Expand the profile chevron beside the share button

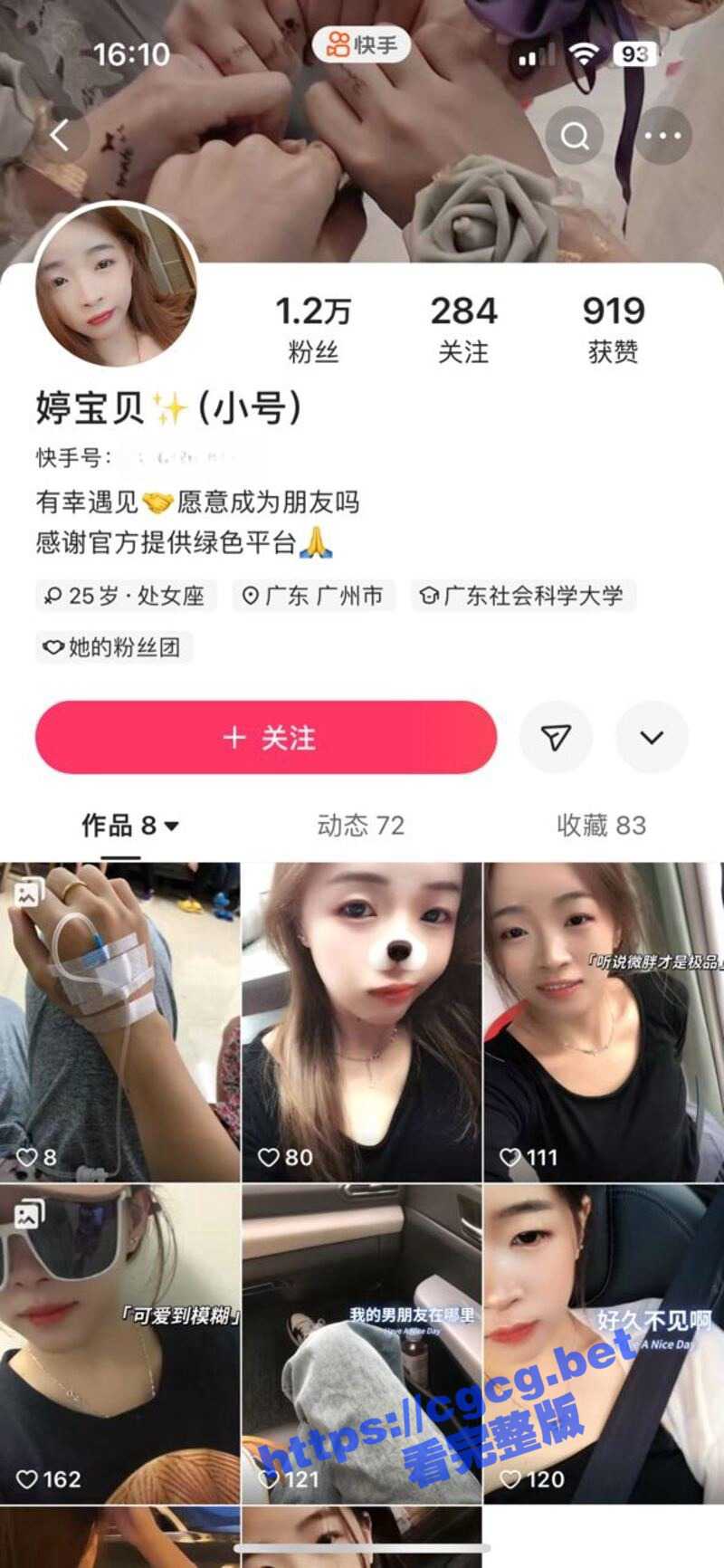tap(651, 737)
